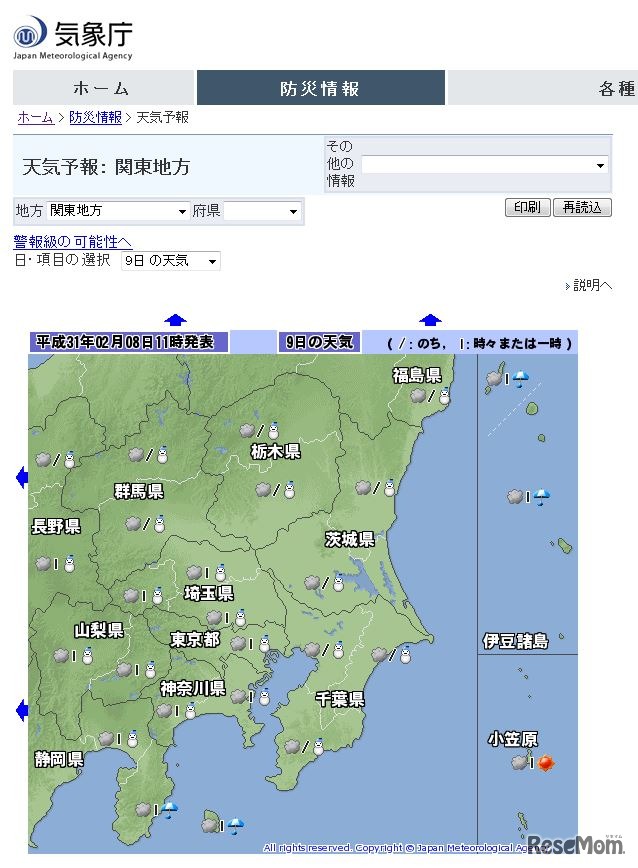
Task: Open the 防災情報 tab
Action: (320, 88)
